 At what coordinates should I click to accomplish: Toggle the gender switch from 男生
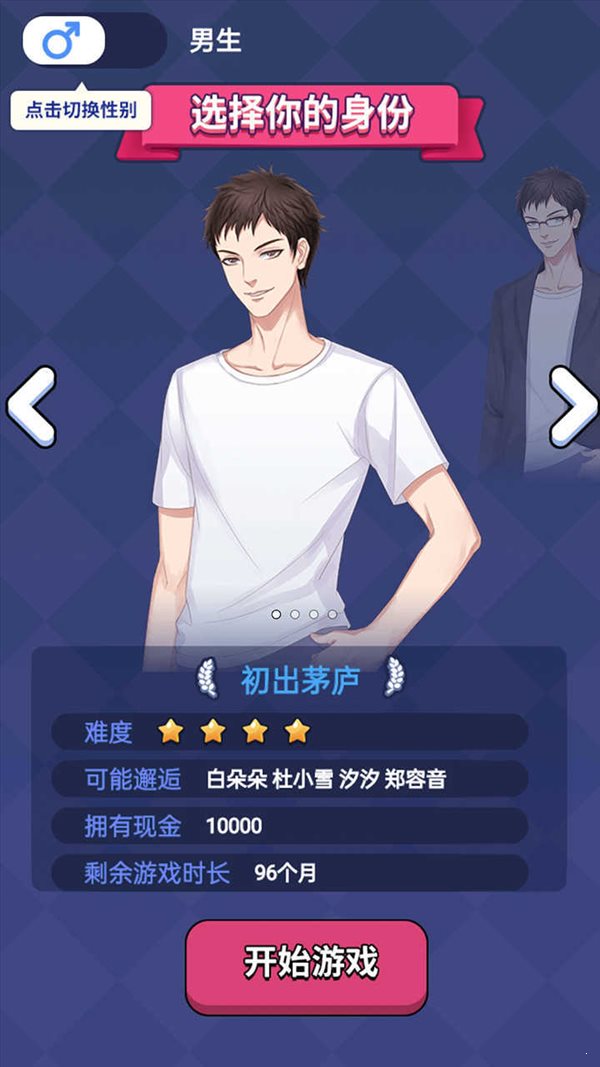click(x=93, y=41)
